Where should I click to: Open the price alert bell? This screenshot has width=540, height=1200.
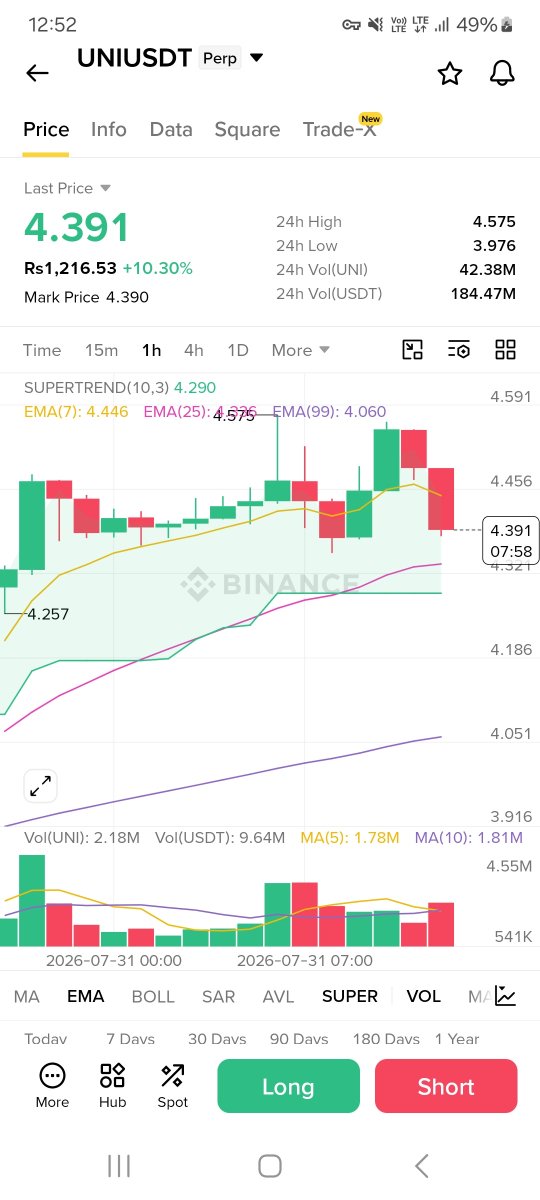click(502, 73)
